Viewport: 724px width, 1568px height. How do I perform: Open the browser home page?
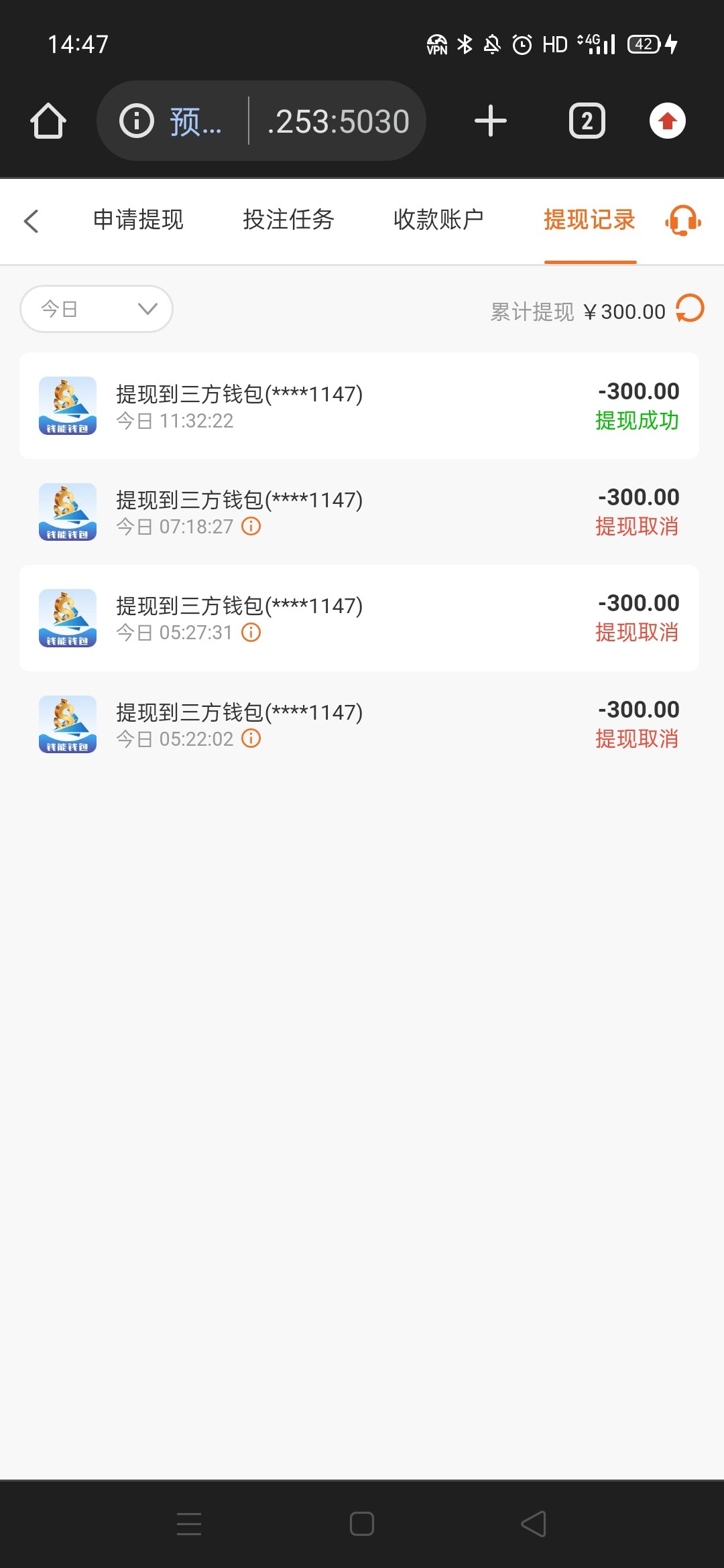click(x=48, y=121)
